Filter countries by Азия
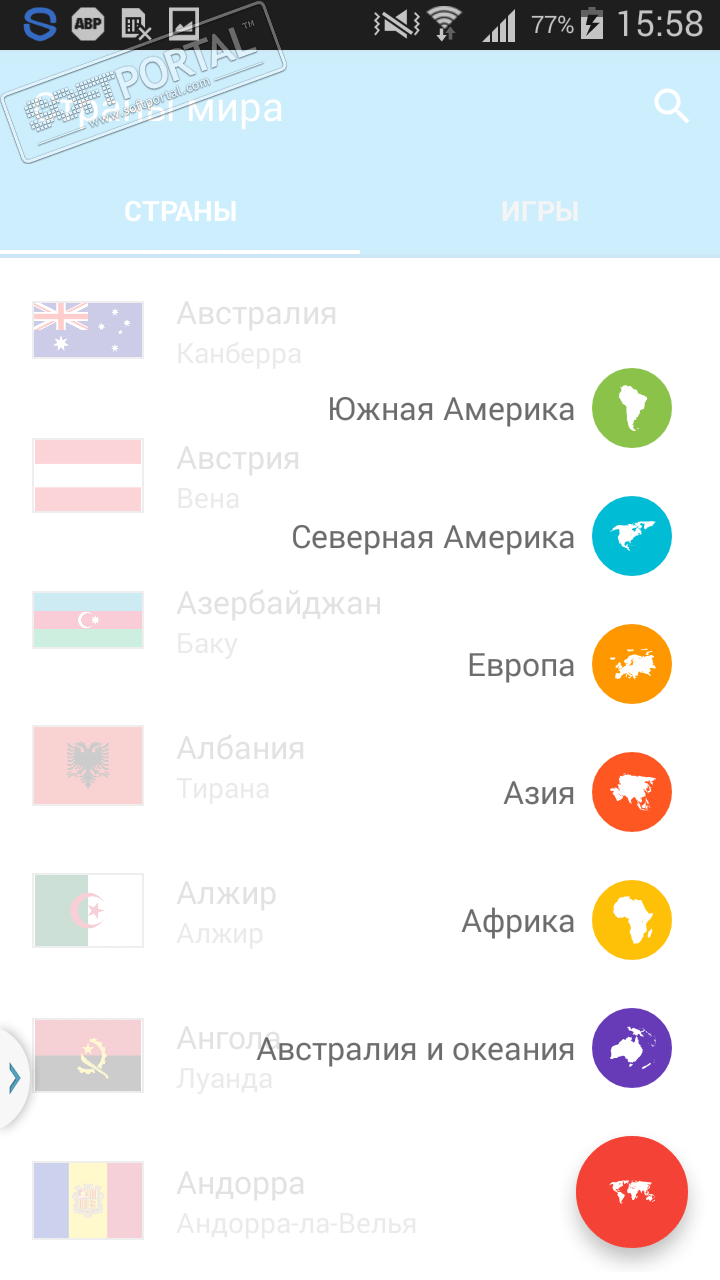The height and width of the screenshot is (1280, 720). pyautogui.click(x=631, y=792)
